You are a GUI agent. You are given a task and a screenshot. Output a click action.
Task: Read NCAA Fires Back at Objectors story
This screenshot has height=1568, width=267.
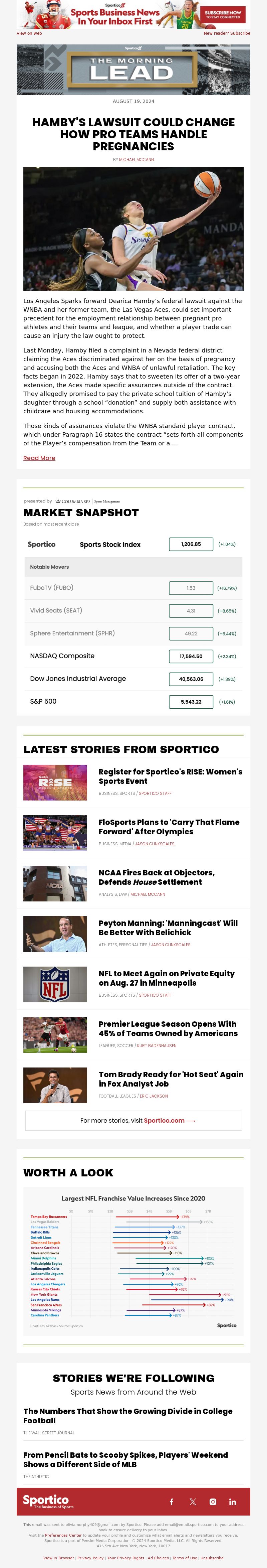(x=156, y=877)
